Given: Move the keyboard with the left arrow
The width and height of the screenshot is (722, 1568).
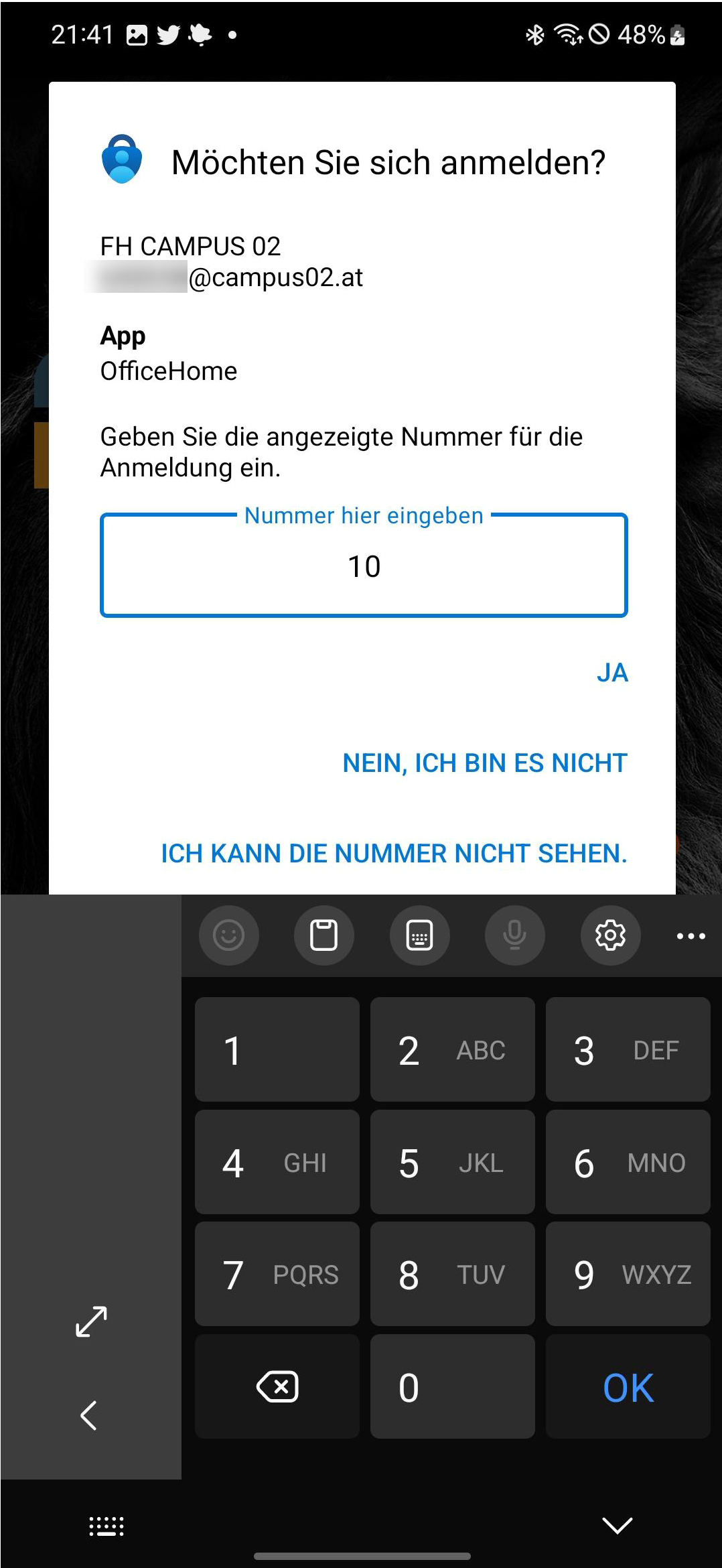Looking at the screenshot, I should click(x=89, y=1415).
